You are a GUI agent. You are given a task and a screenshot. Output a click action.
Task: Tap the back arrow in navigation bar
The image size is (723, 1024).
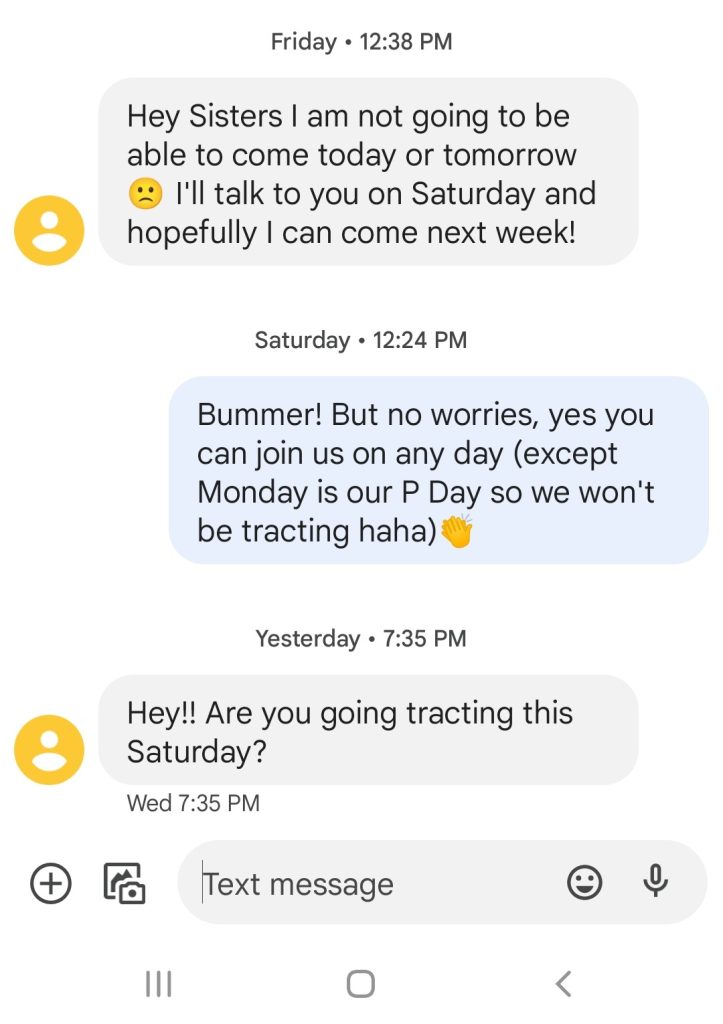pyautogui.click(x=563, y=984)
